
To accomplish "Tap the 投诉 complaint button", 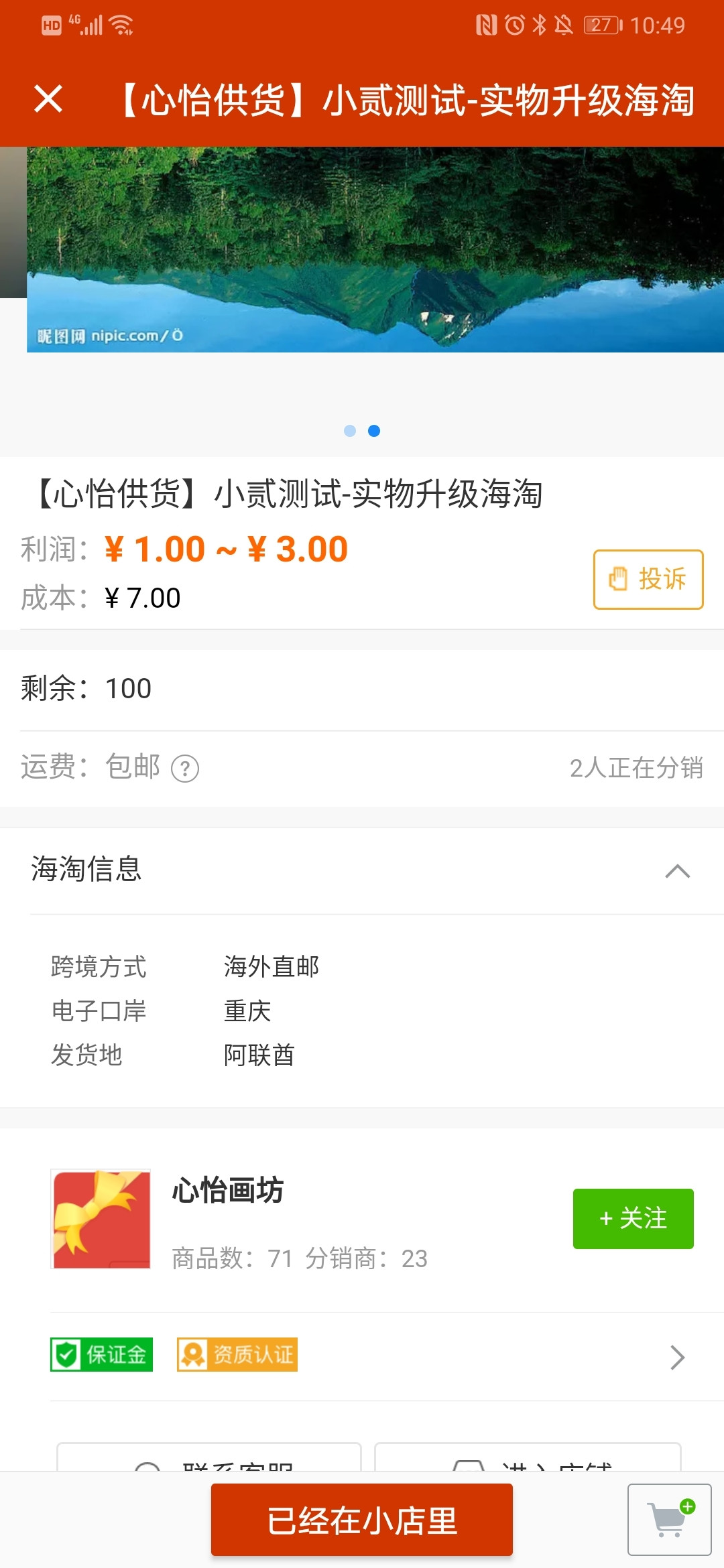I will click(648, 580).
